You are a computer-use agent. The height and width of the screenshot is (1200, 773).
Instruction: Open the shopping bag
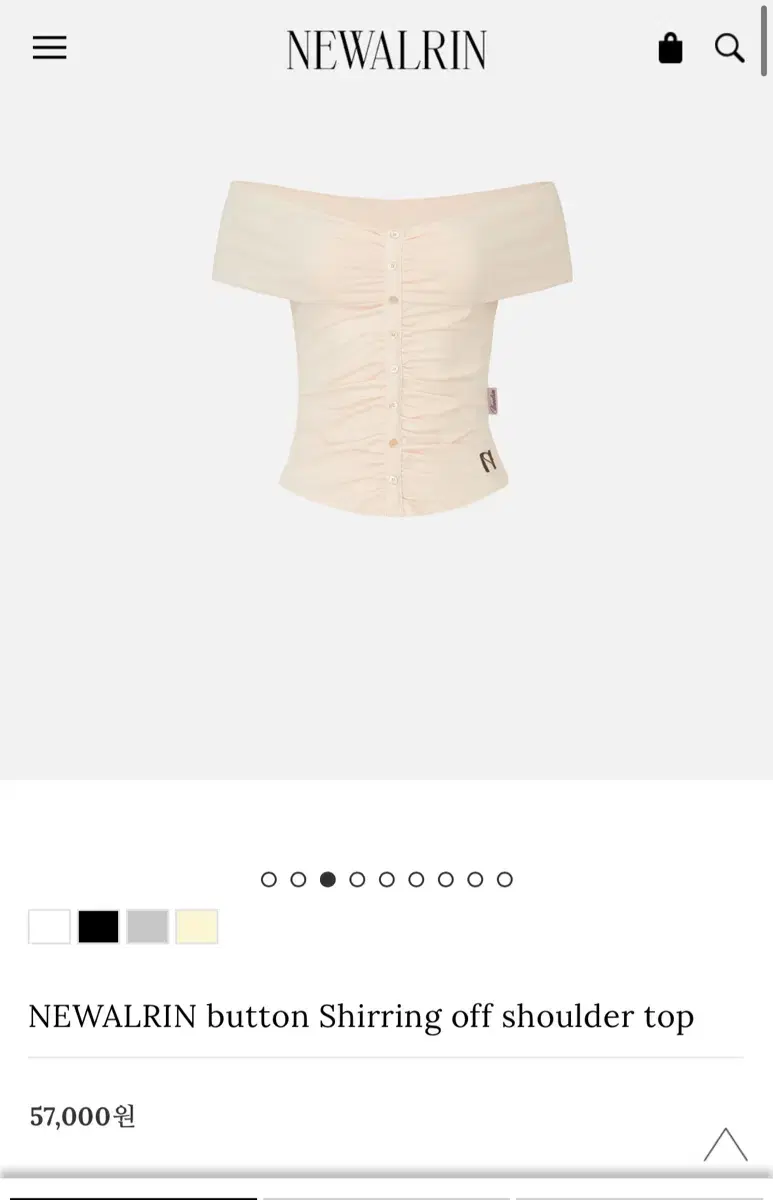[x=669, y=47]
